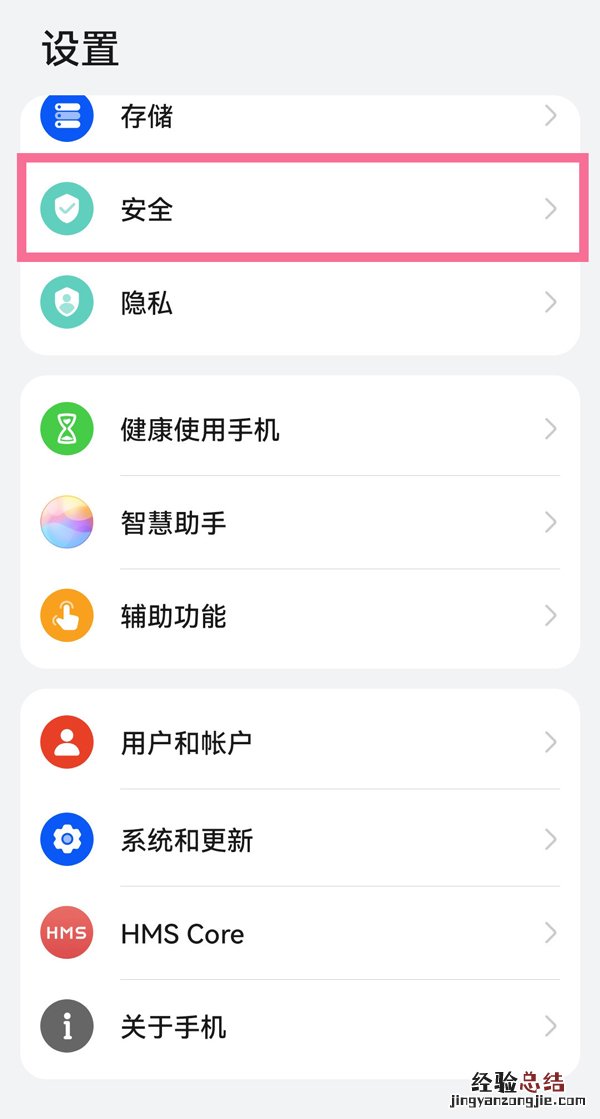Viewport: 600px width, 1119px height.
Task: Select the 智慧助手 row
Action: [x=300, y=523]
